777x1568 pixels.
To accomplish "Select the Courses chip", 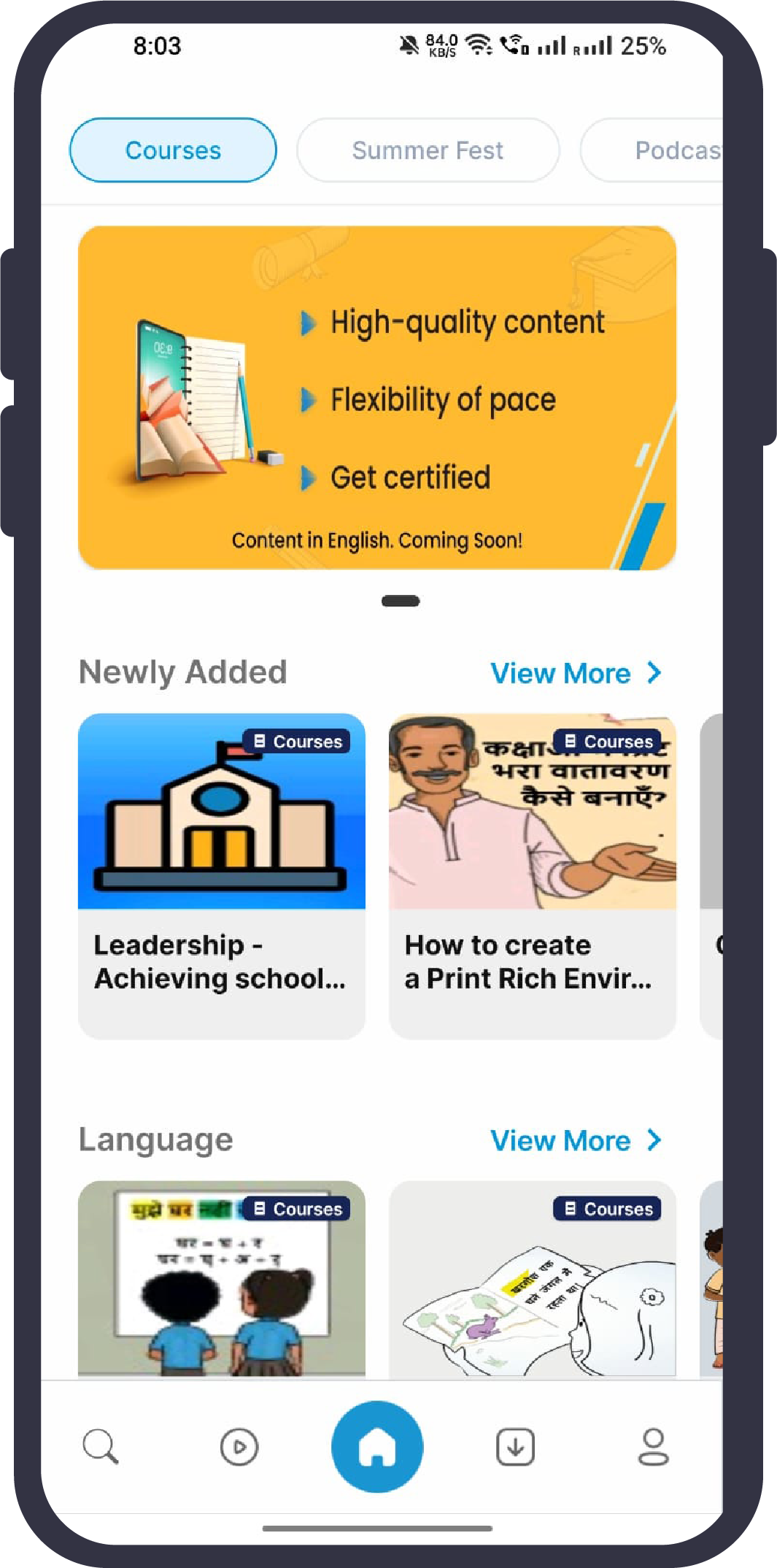I will tap(173, 150).
